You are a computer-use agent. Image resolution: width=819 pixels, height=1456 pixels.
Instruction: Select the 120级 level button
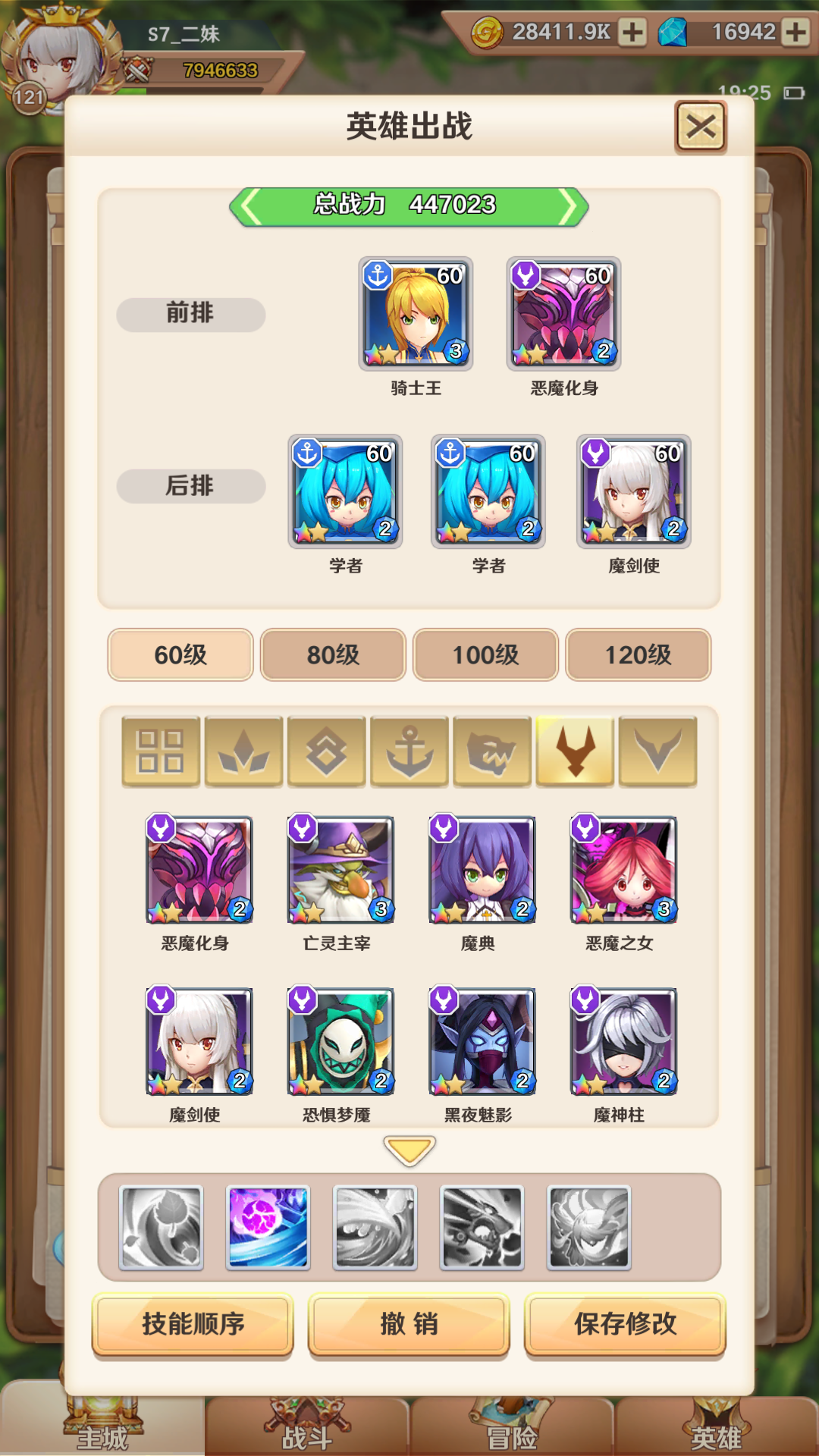[638, 654]
